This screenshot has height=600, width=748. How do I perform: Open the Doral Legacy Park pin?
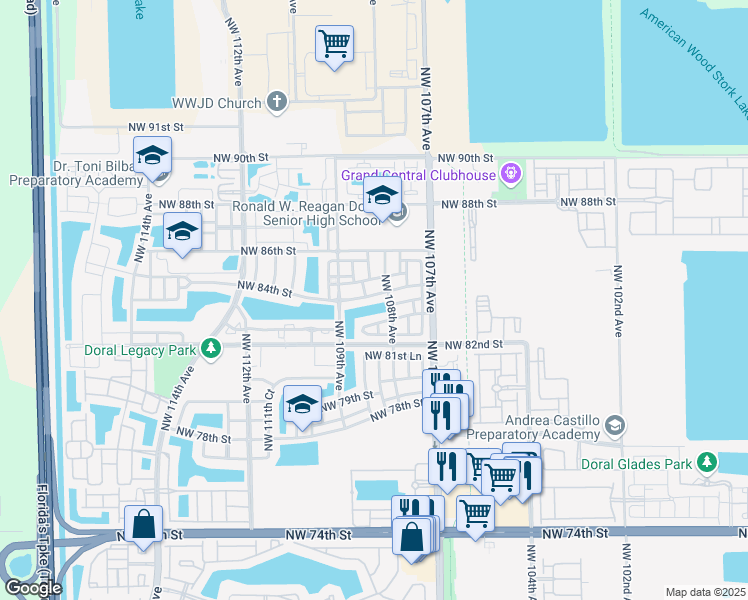211,348
